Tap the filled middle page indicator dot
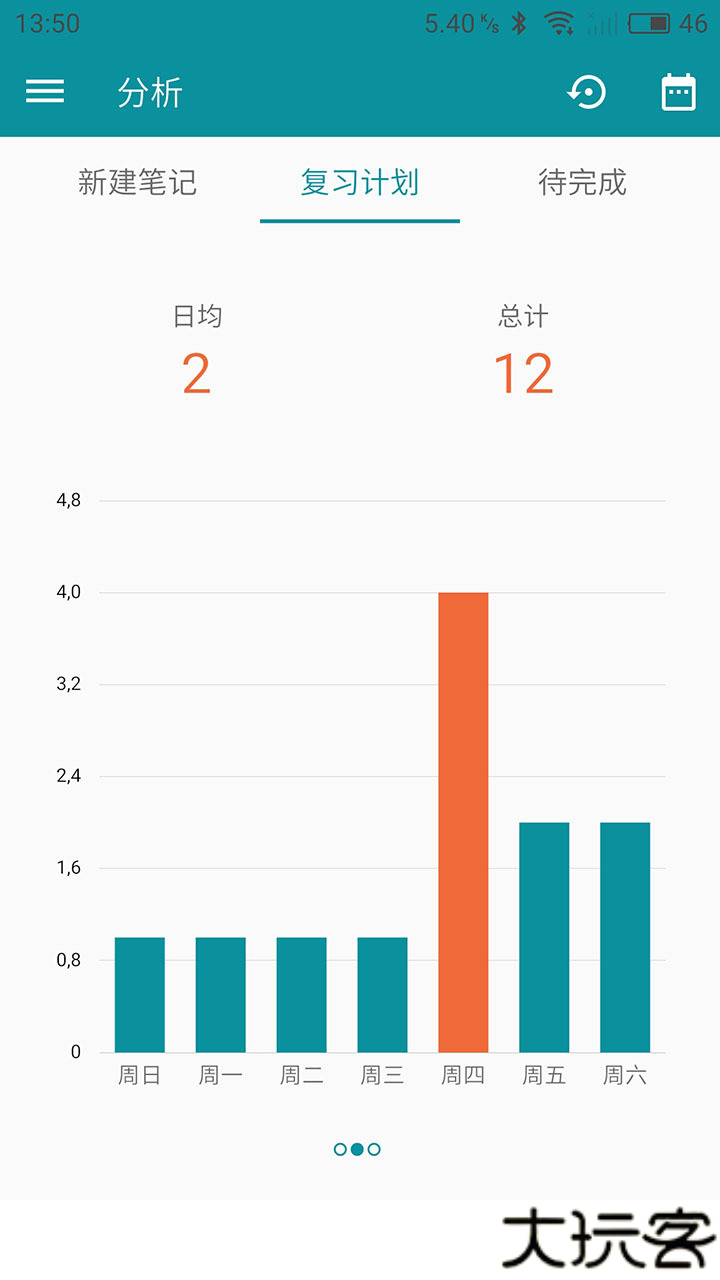This screenshot has height=1280, width=720. pyautogui.click(x=357, y=1149)
